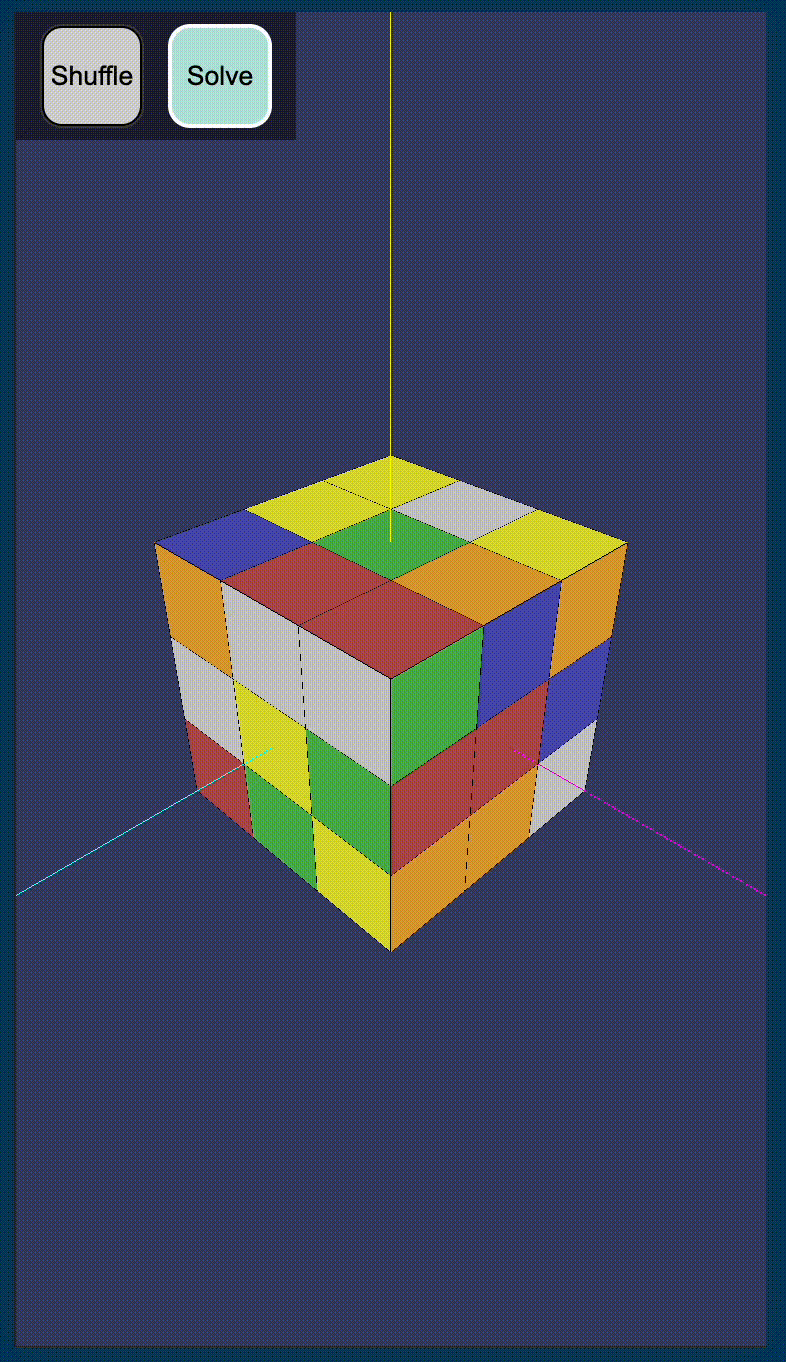Screen dimensions: 786x1362
Task: Tap the Shuffle button
Action: pyautogui.click(x=91, y=76)
